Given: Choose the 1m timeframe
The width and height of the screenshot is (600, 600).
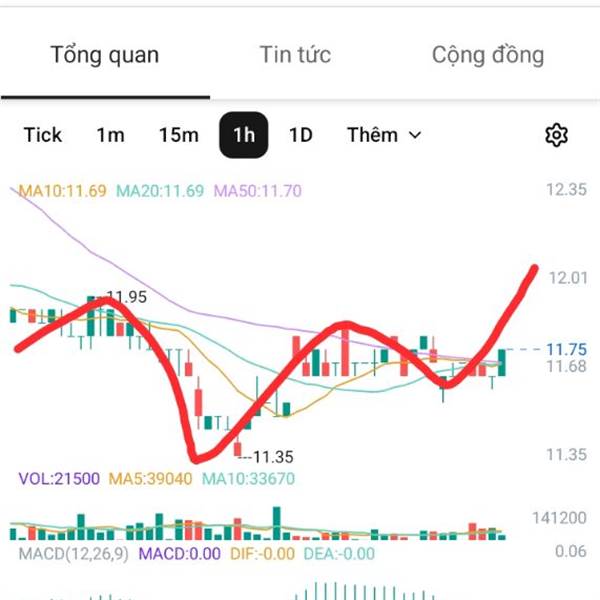Looking at the screenshot, I should click(x=110, y=135).
